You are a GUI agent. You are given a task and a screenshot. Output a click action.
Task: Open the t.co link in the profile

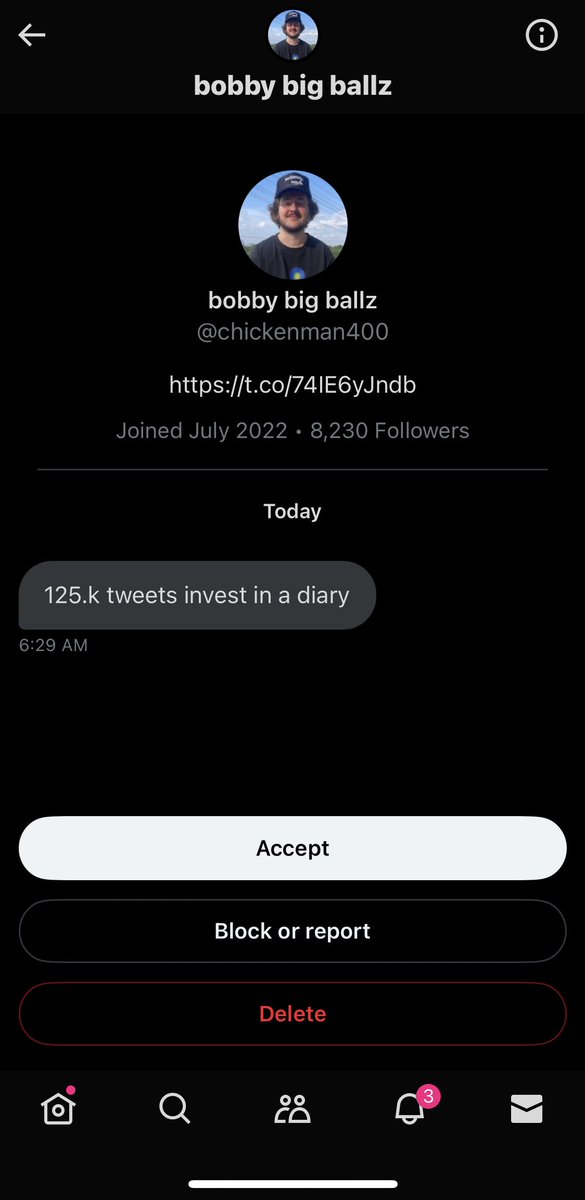tap(293, 384)
